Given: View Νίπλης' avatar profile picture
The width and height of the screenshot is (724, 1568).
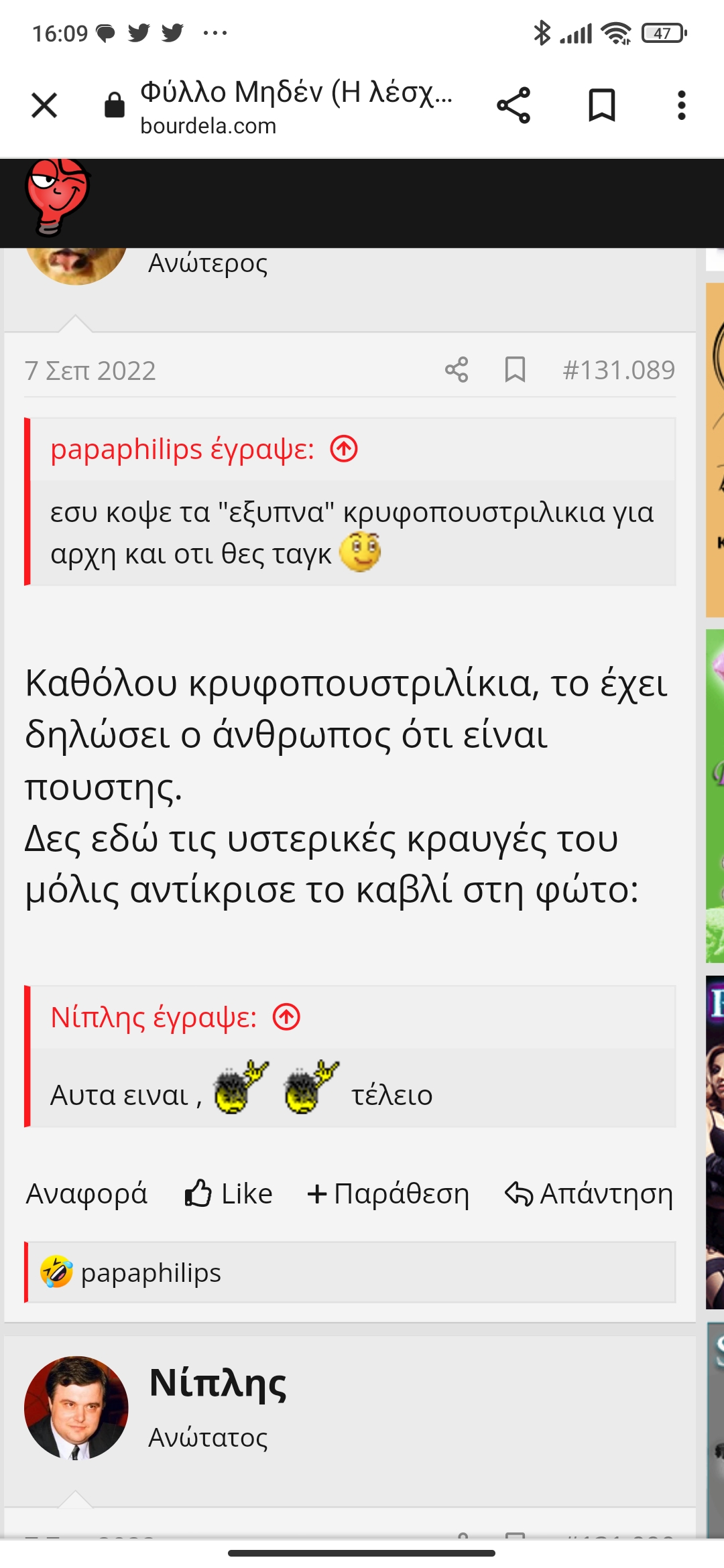Looking at the screenshot, I should click(x=76, y=1407).
